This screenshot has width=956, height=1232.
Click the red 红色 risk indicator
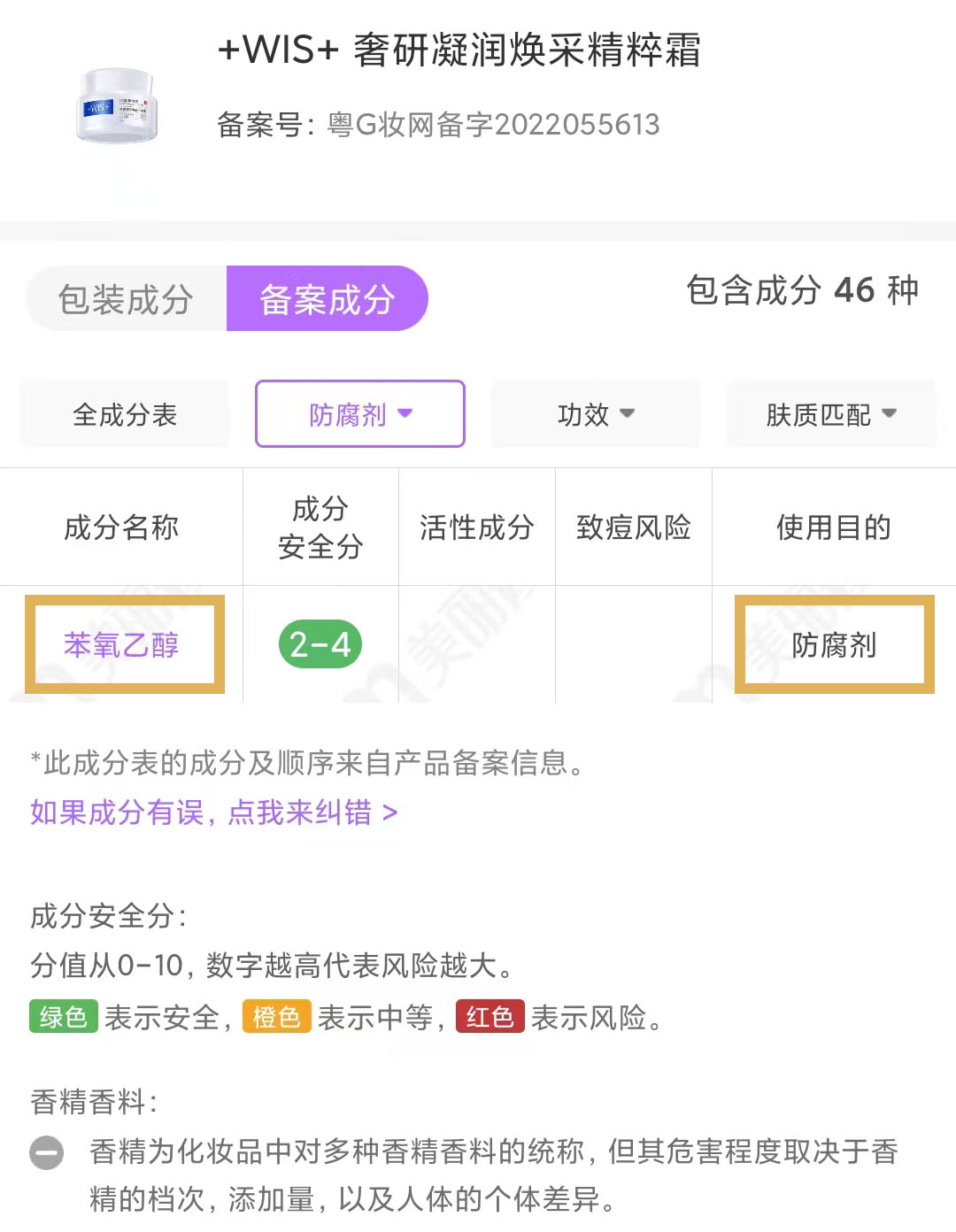490,1016
